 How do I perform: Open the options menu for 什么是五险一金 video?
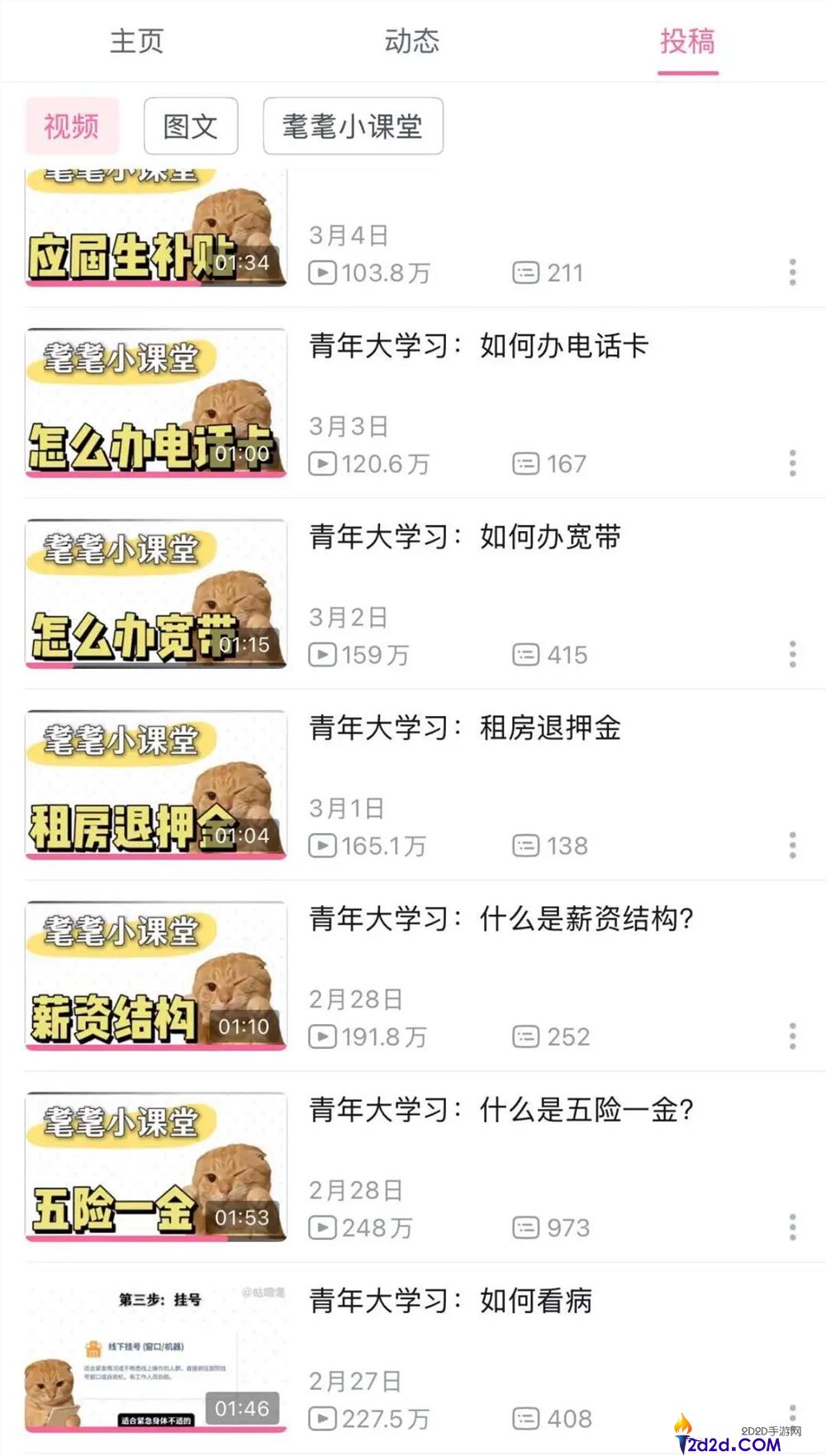790,1228
